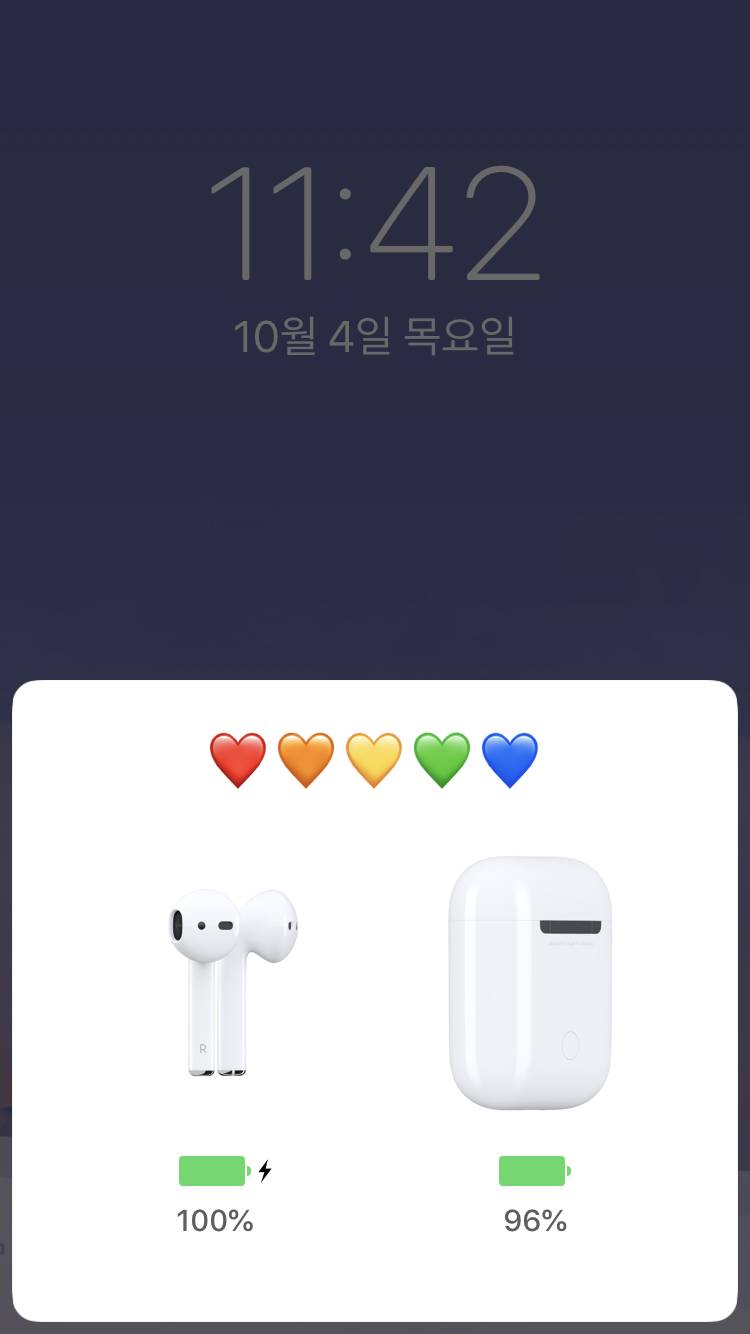750x1334 pixels.
Task: Tap the red heart emoji
Action: tap(236, 760)
